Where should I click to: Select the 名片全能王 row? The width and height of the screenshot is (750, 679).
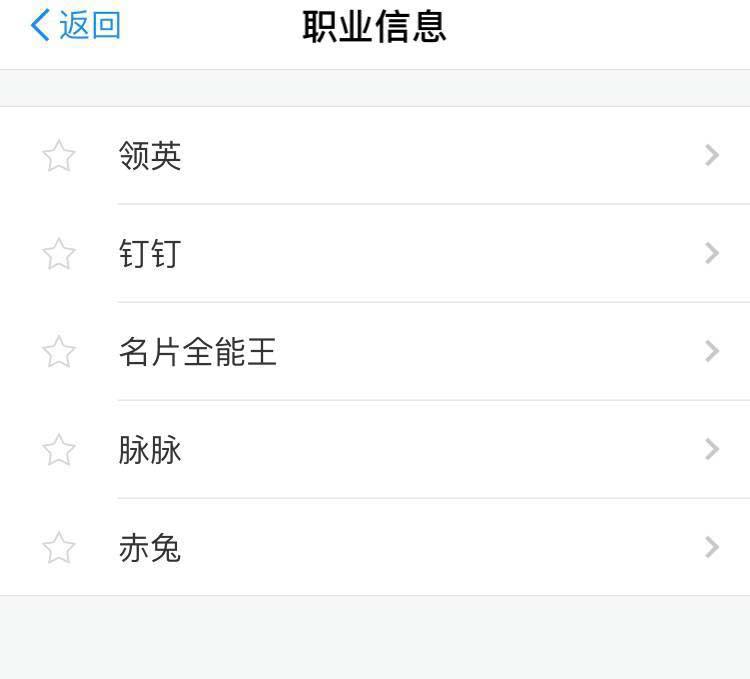point(400,351)
